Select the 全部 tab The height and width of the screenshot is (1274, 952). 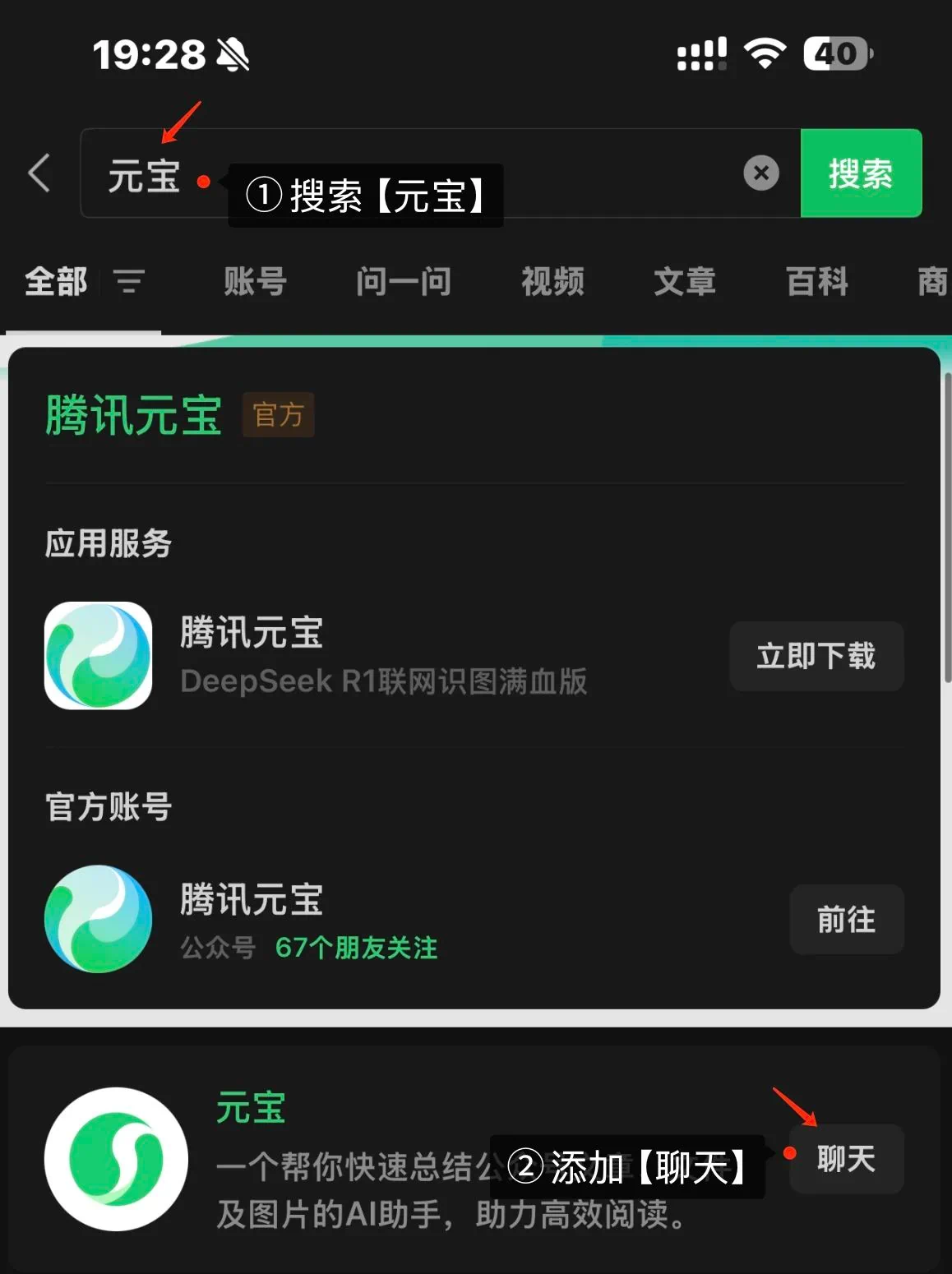pyautogui.click(x=56, y=282)
